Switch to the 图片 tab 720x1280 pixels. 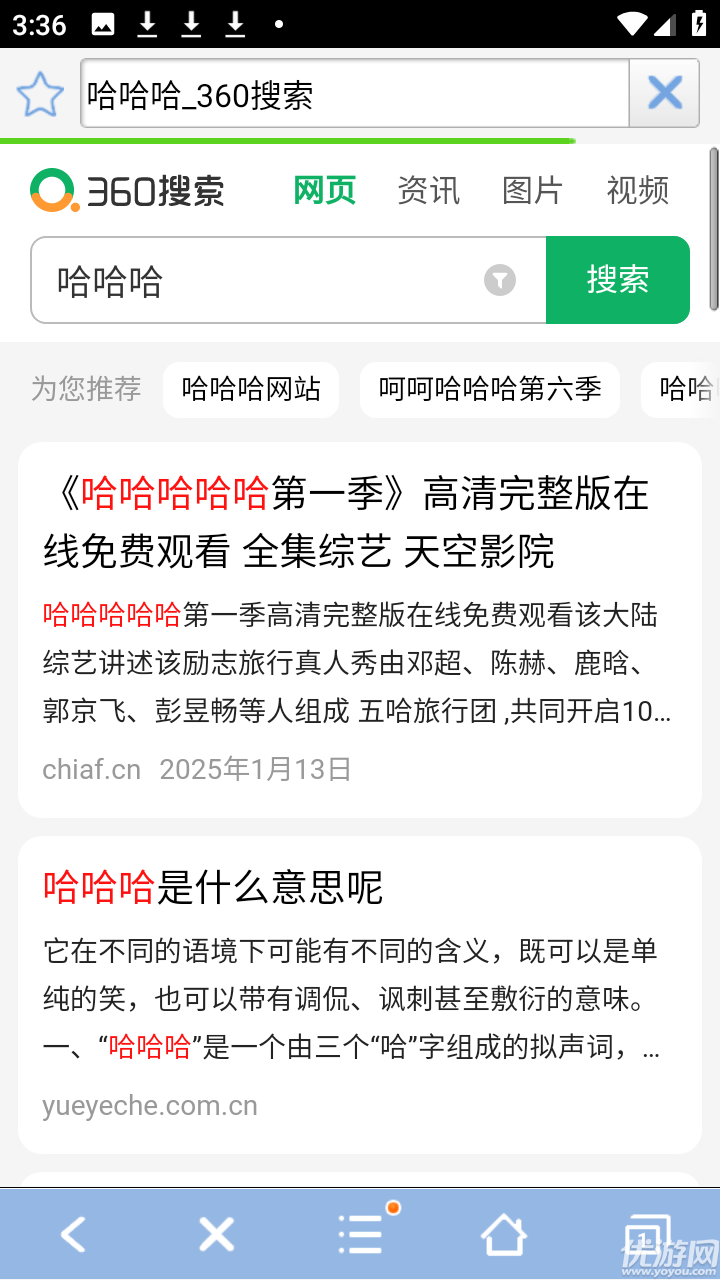(x=533, y=191)
